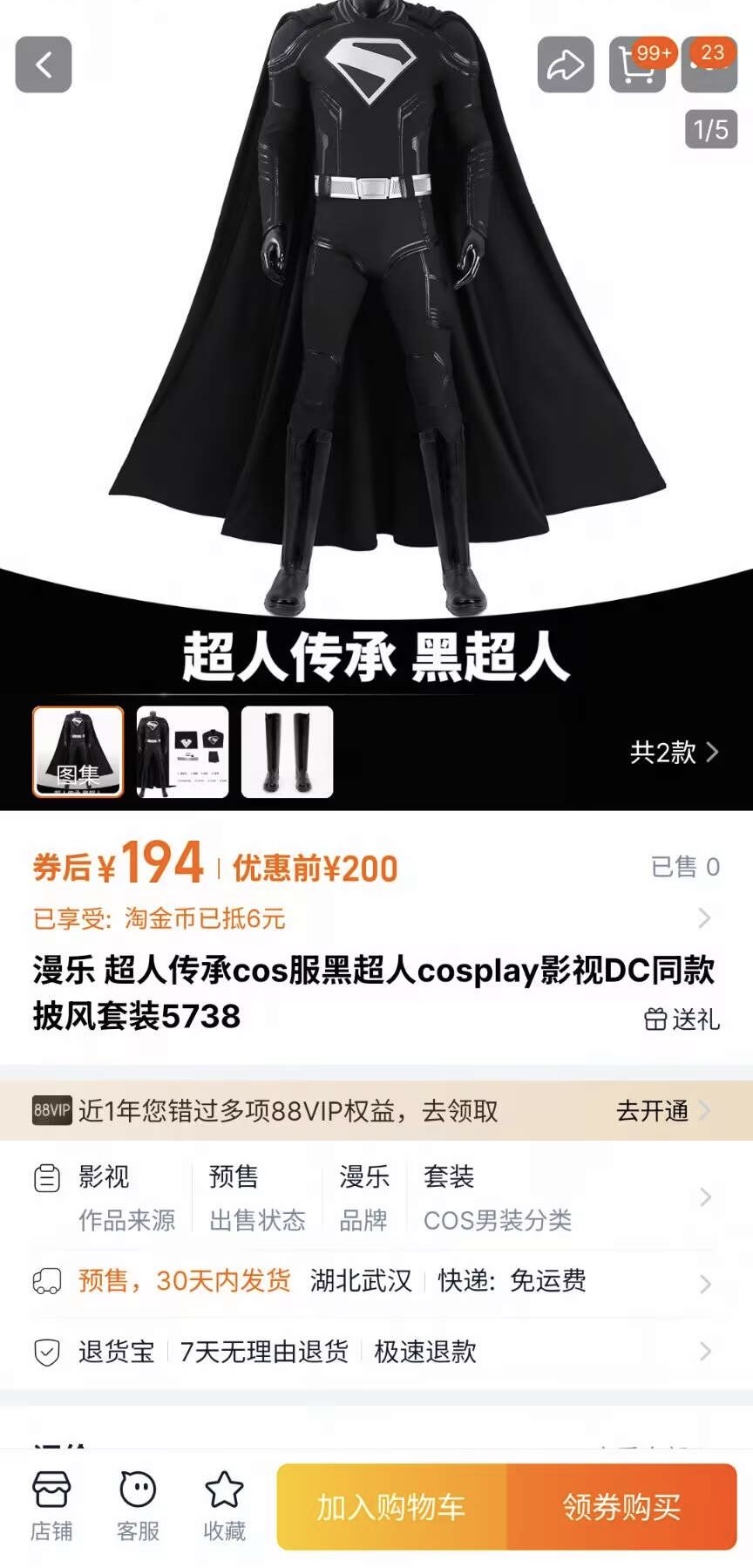This screenshot has height=1568, width=753.
Task: Tap 加入购物车 to add to cart
Action: point(391,1506)
